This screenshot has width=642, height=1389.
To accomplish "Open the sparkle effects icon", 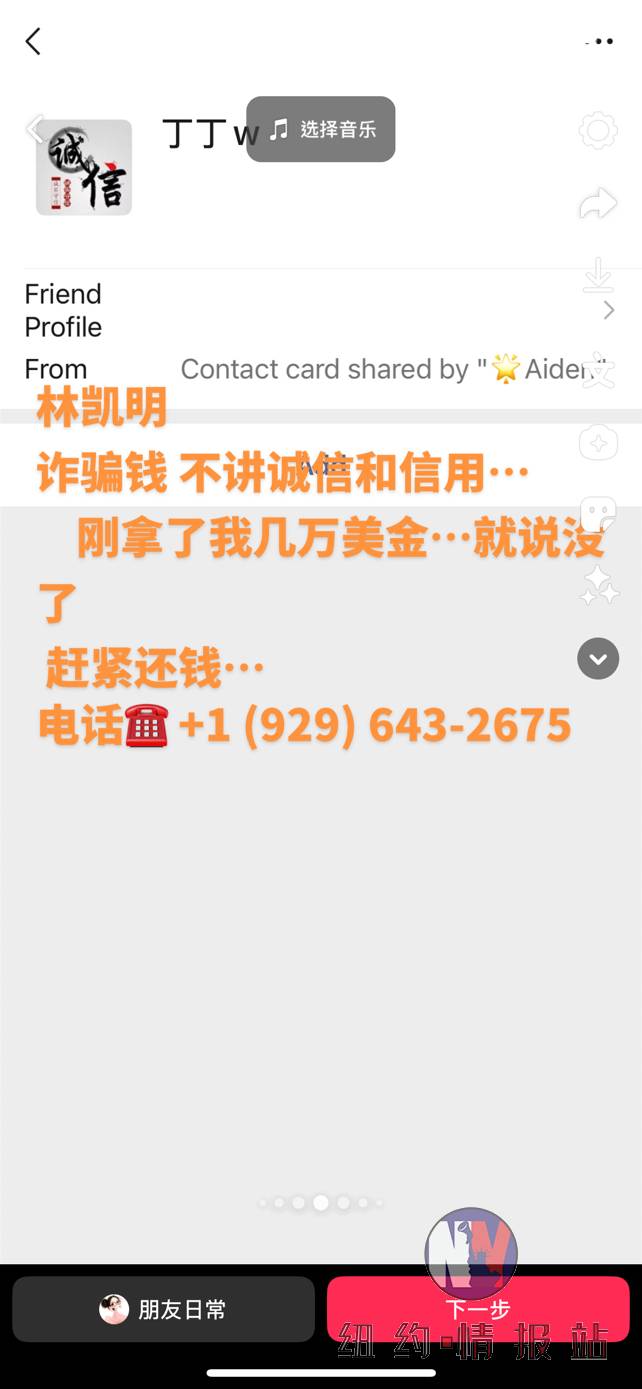I will (x=598, y=585).
